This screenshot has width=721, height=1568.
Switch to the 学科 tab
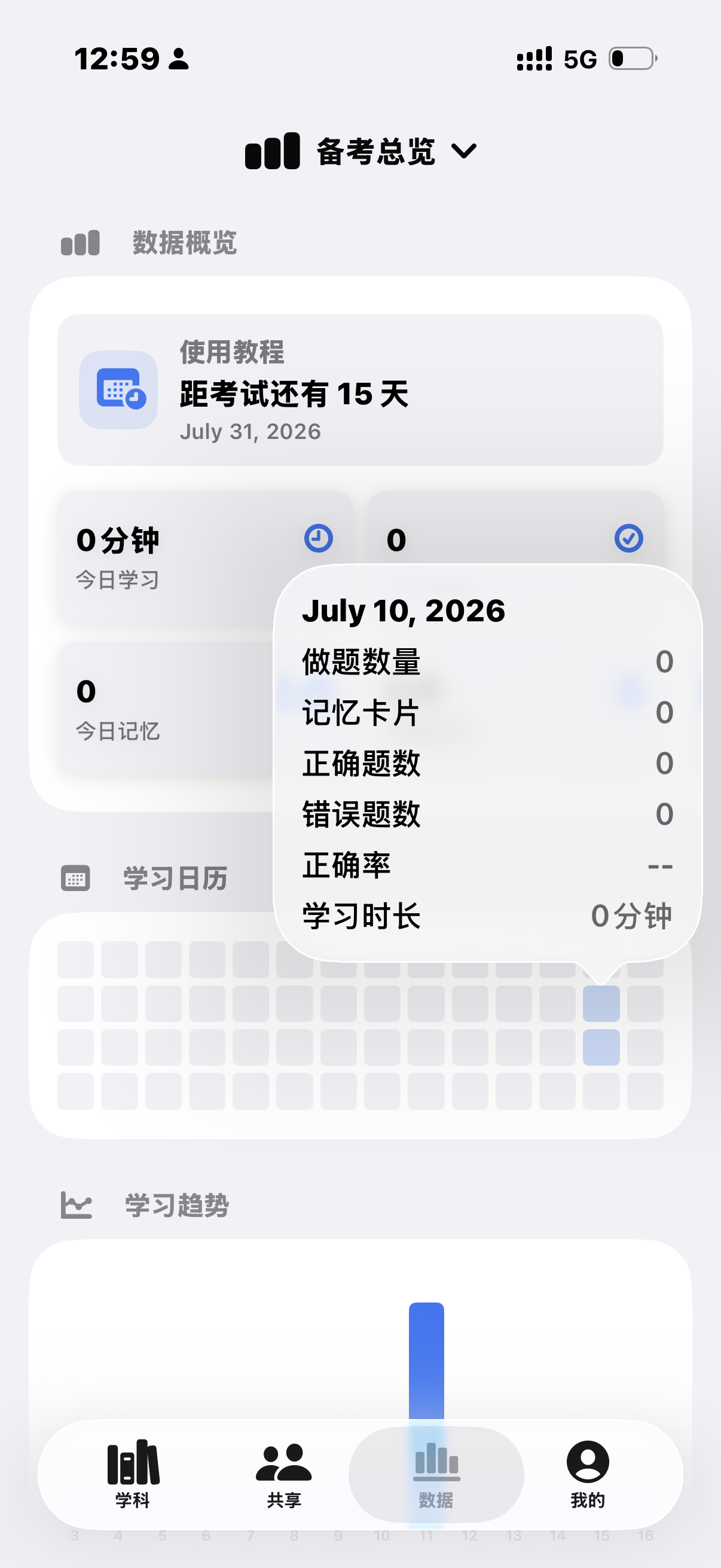[x=133, y=1474]
